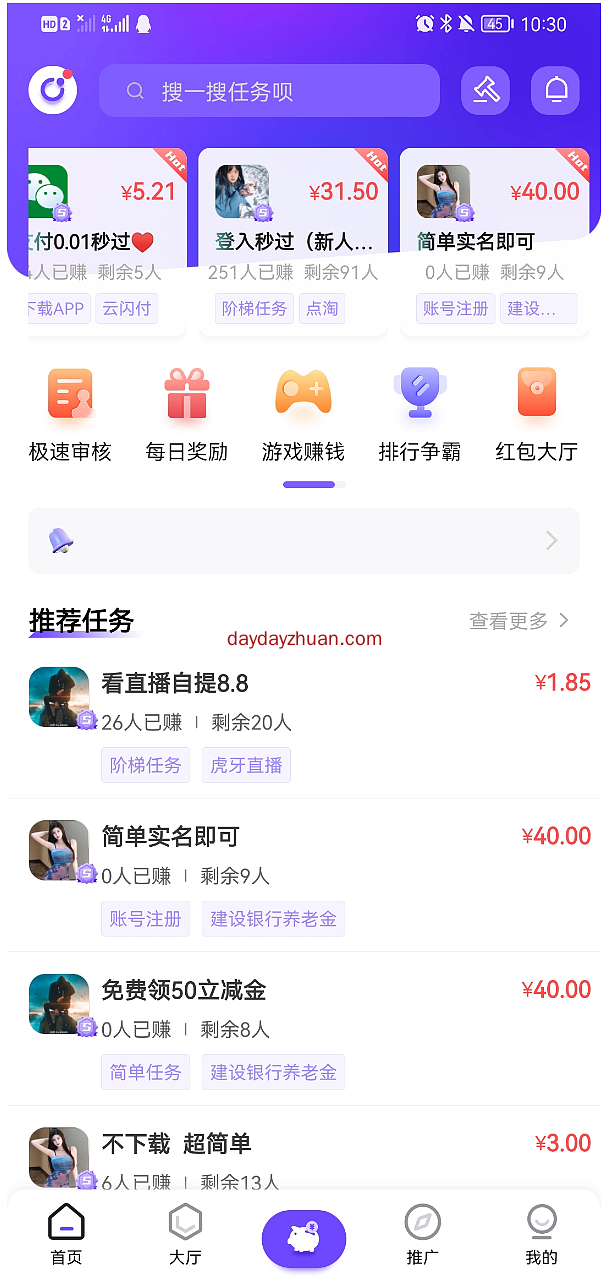Open the ¥5.21 hot task card
The width and height of the screenshot is (610, 1281).
[105, 240]
